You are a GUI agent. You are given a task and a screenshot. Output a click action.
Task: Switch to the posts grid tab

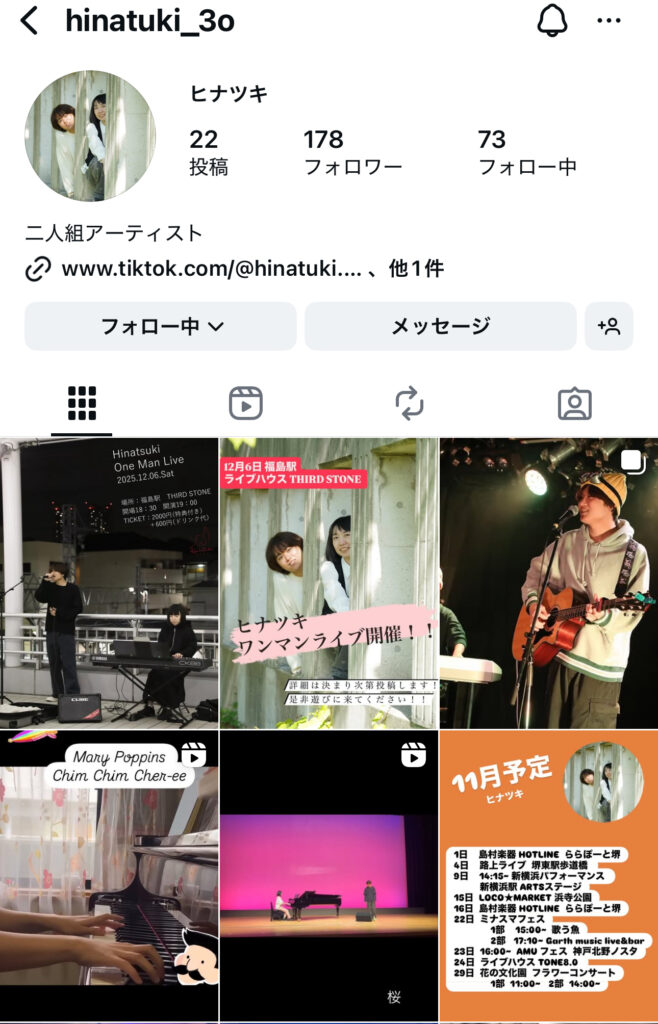[x=82, y=403]
